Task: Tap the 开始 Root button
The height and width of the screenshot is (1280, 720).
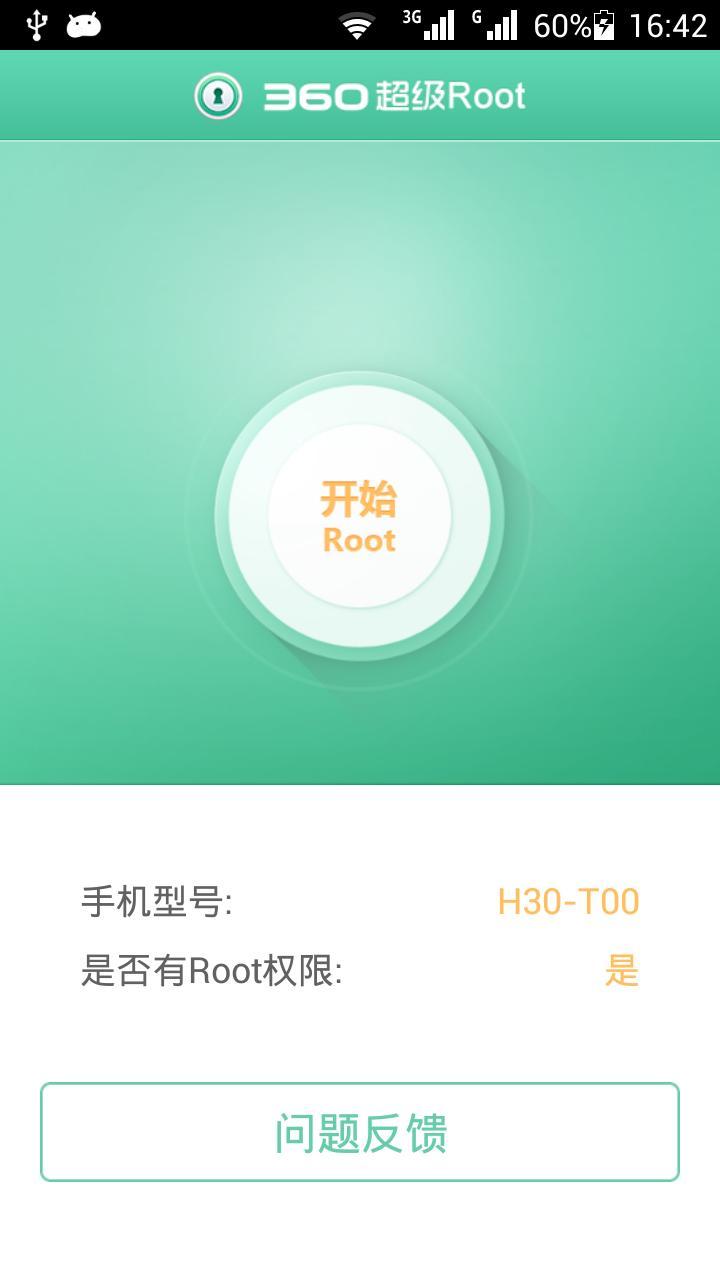Action: (x=359, y=516)
